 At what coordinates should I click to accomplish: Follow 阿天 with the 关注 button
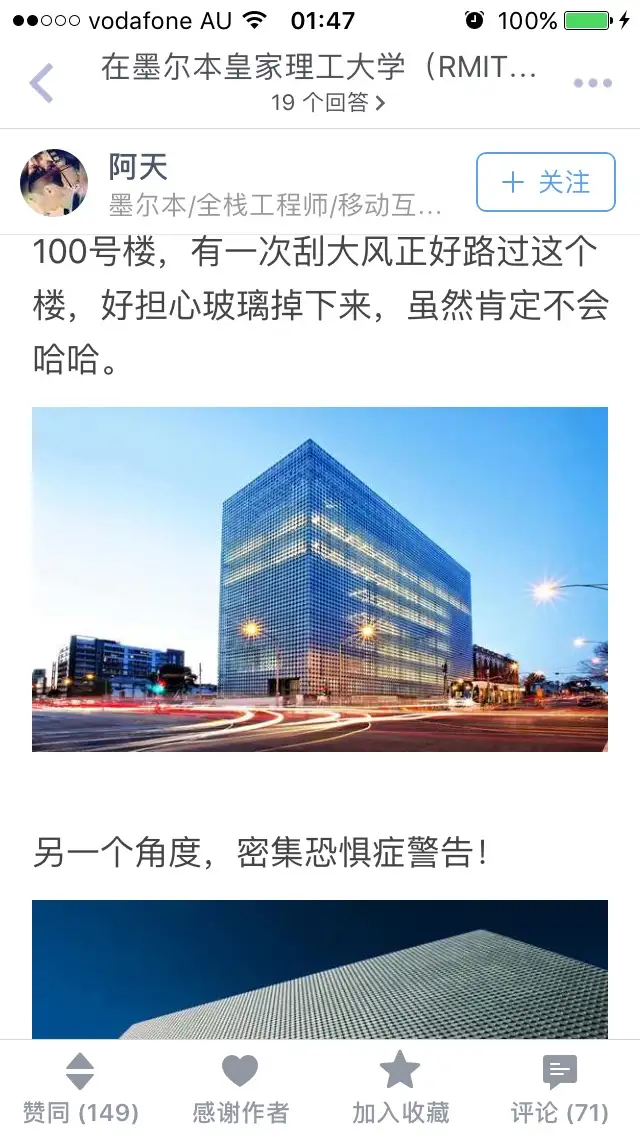[546, 182]
